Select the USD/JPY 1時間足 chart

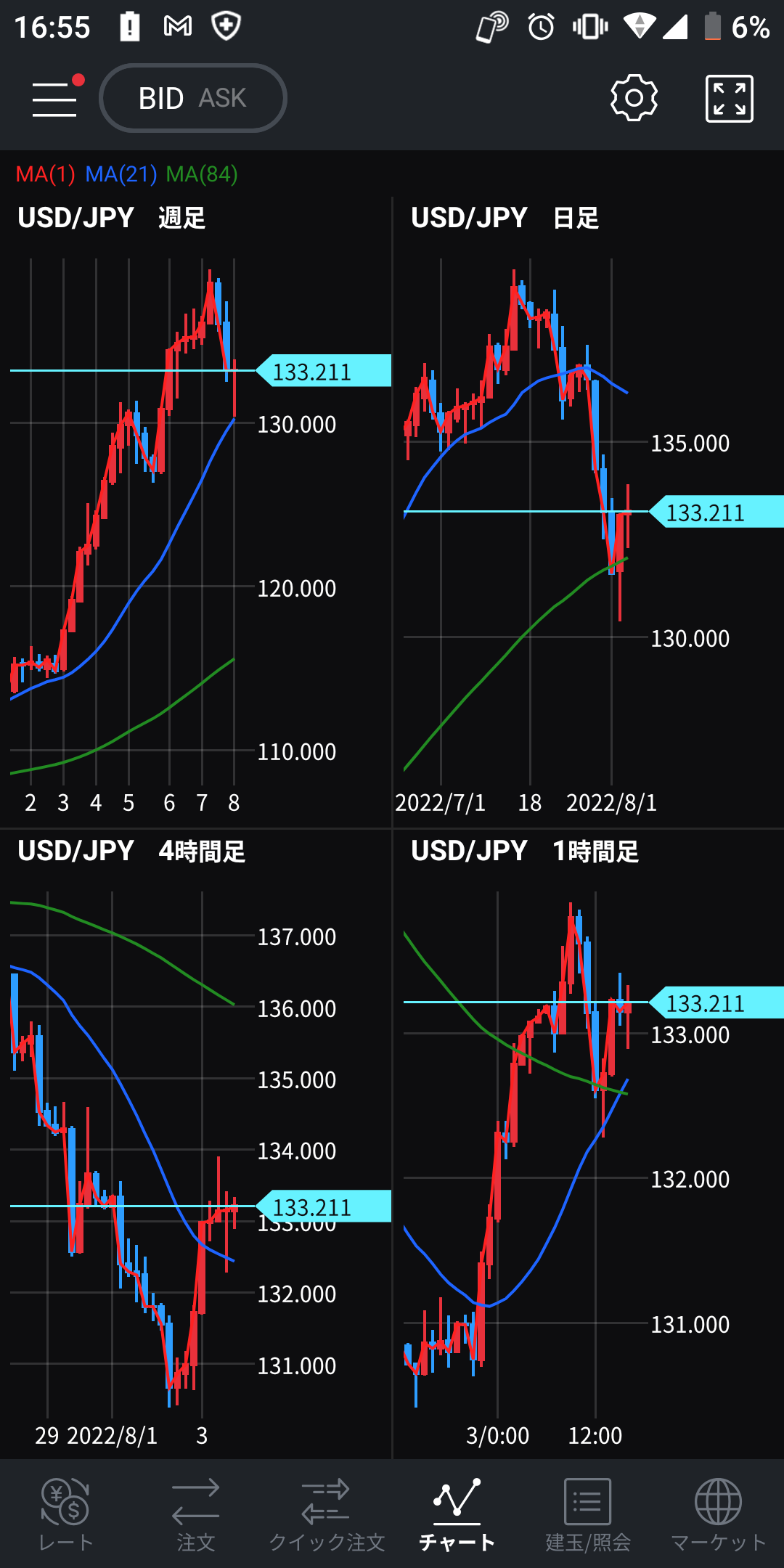point(589,1144)
